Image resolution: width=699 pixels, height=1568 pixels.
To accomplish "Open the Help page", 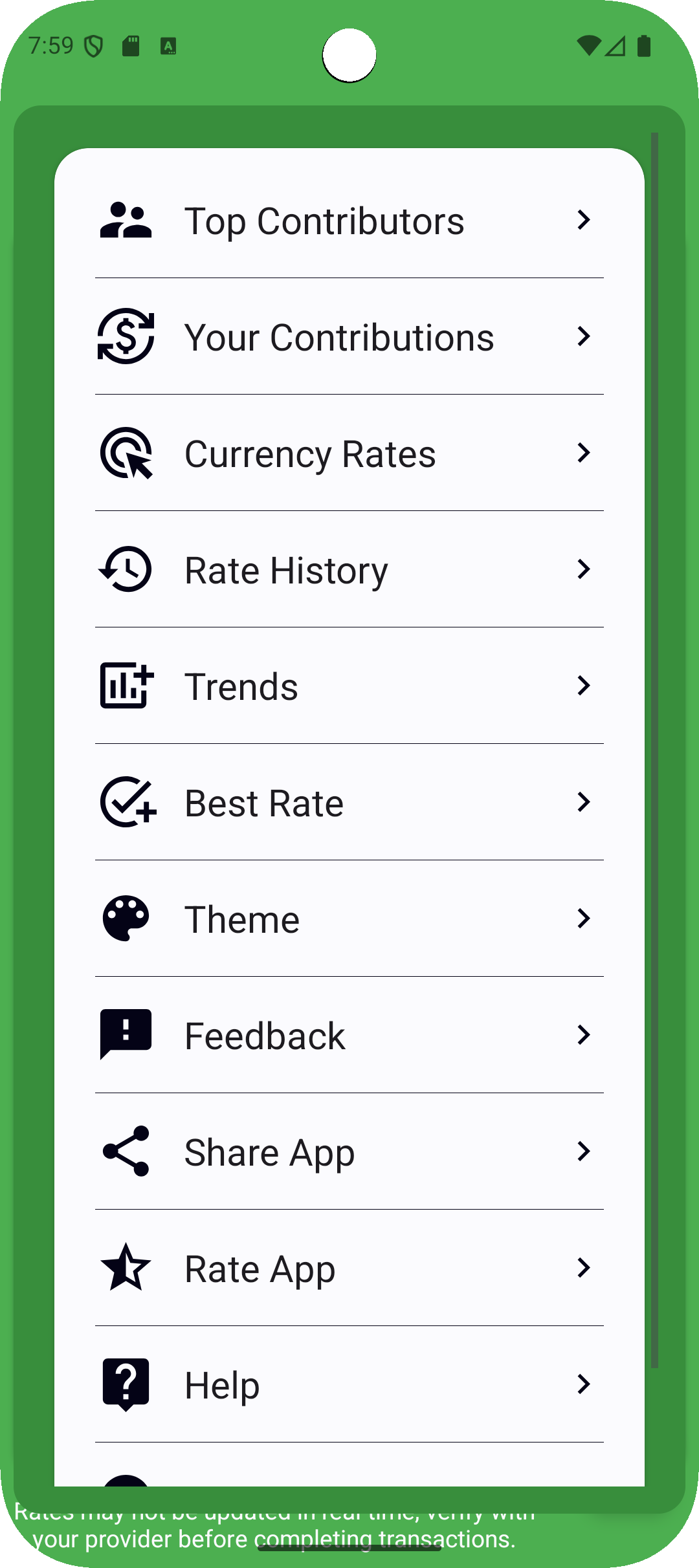I will (x=349, y=1385).
